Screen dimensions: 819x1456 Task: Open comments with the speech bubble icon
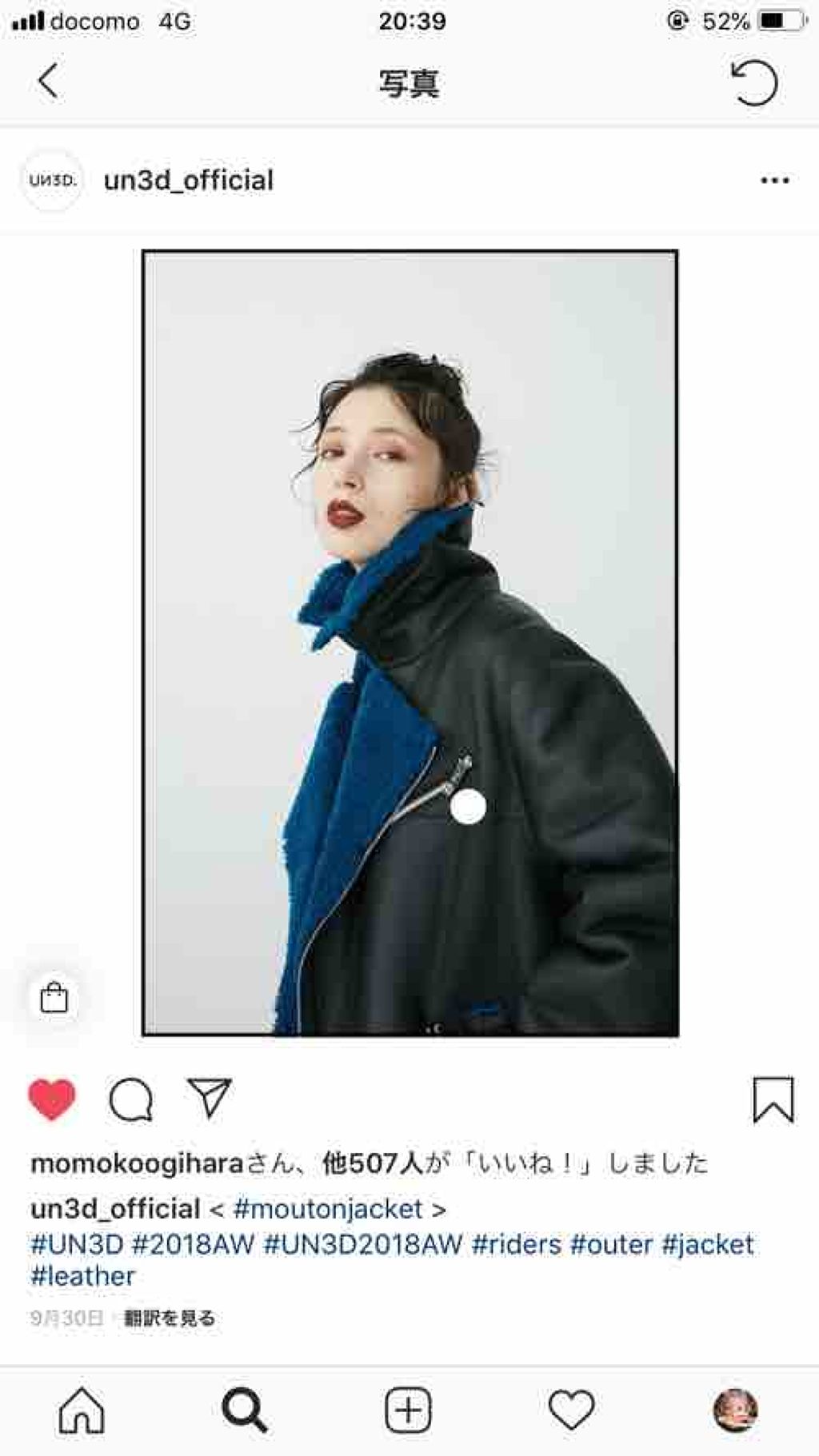pyautogui.click(x=130, y=1100)
